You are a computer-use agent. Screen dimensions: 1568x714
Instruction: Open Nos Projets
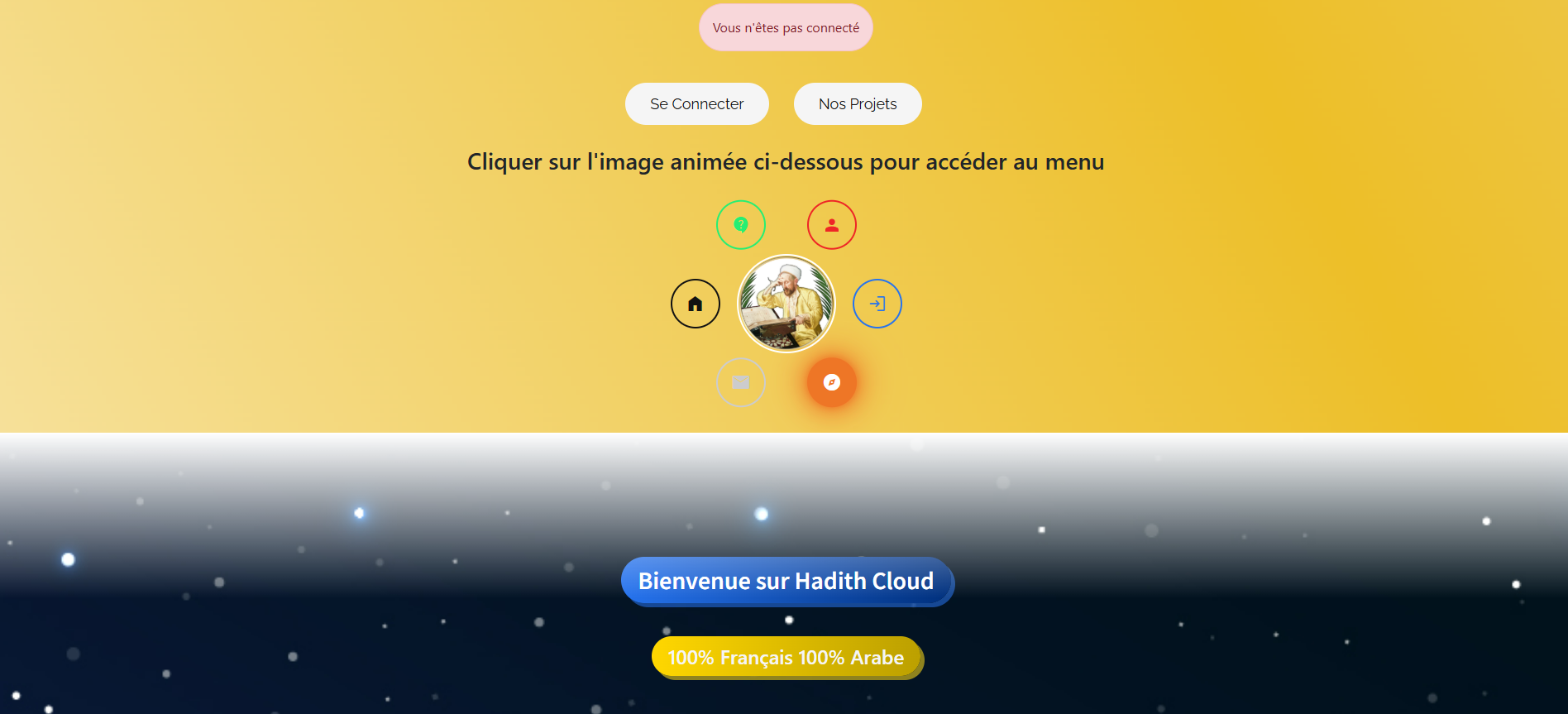(858, 104)
